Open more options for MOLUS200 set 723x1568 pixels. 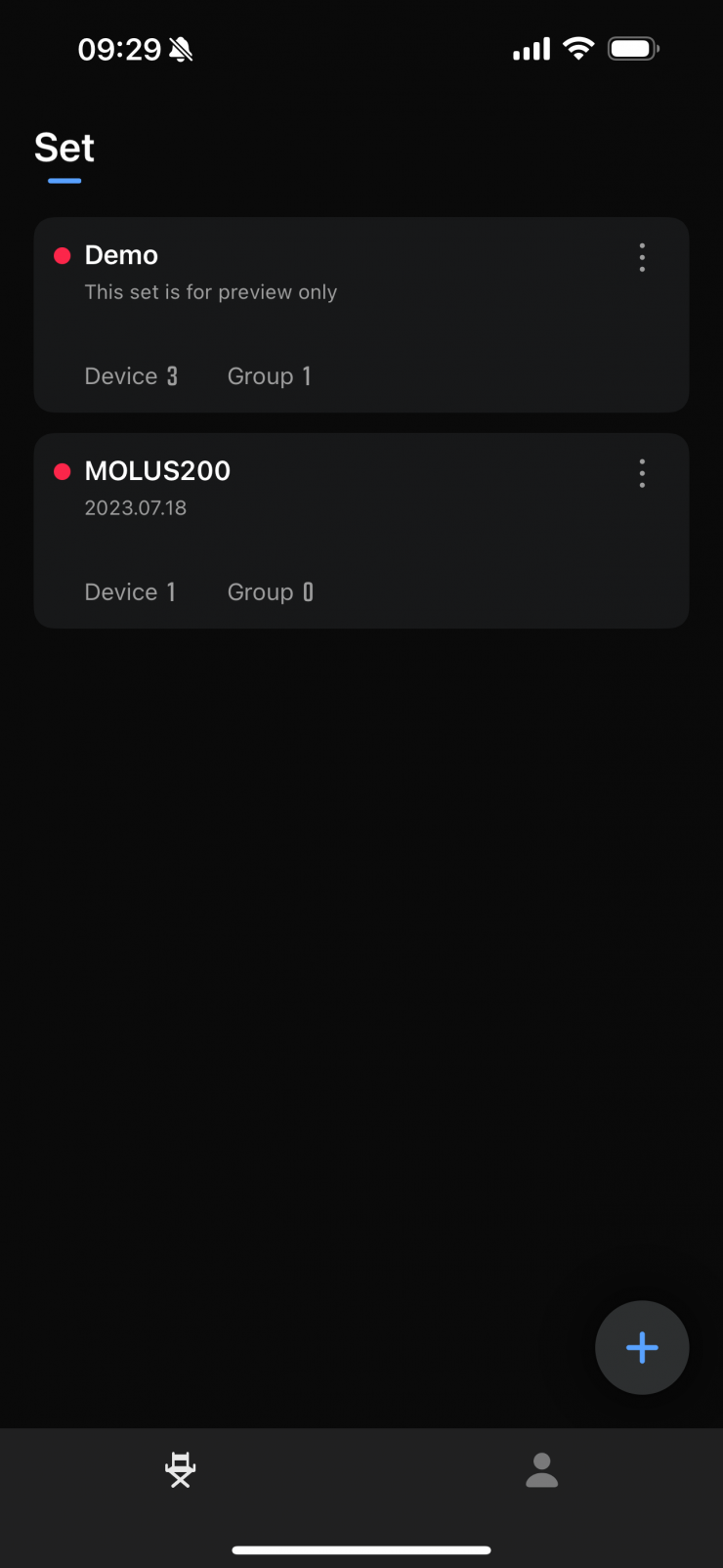tap(642, 473)
